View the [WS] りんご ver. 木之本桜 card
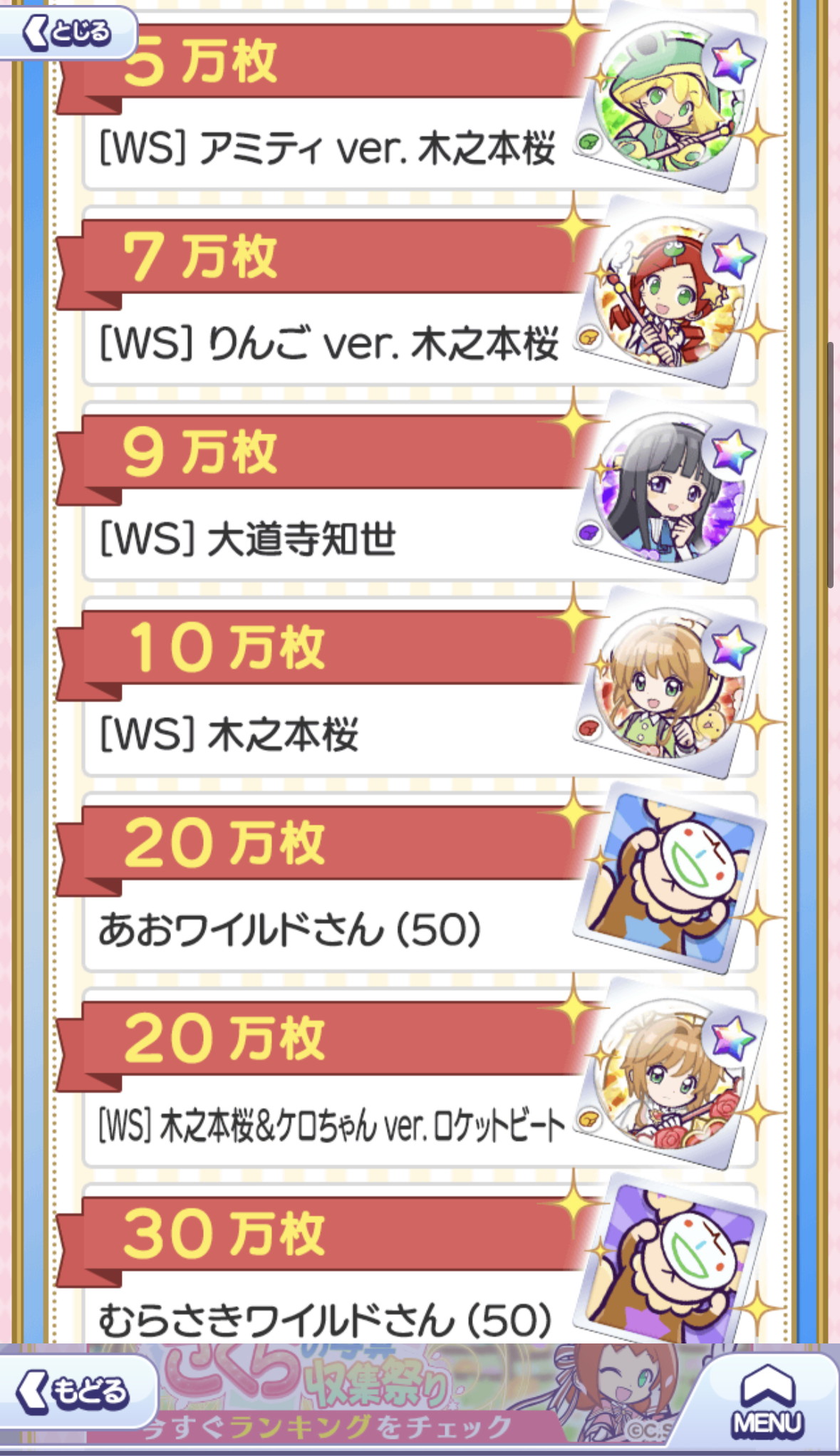Image resolution: width=840 pixels, height=1456 pixels. point(670,296)
